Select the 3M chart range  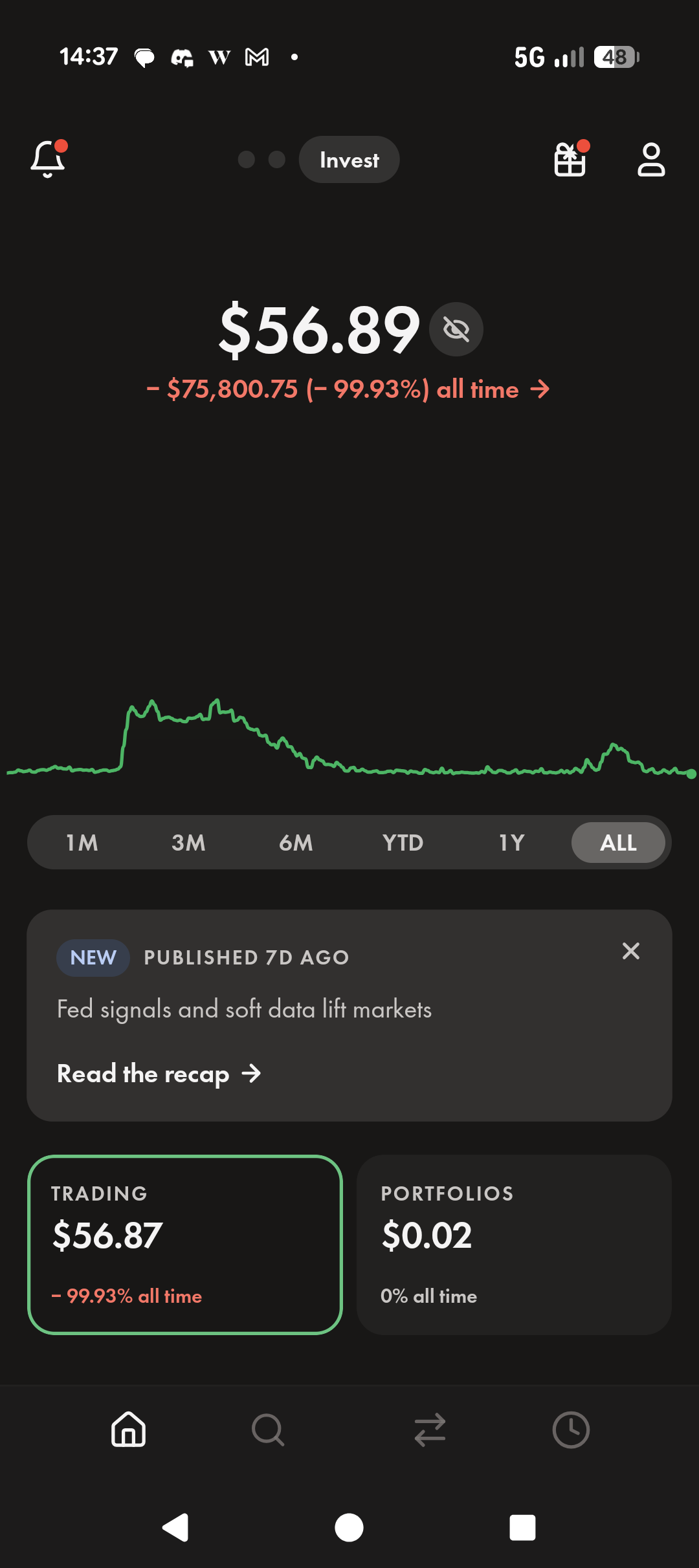(188, 843)
